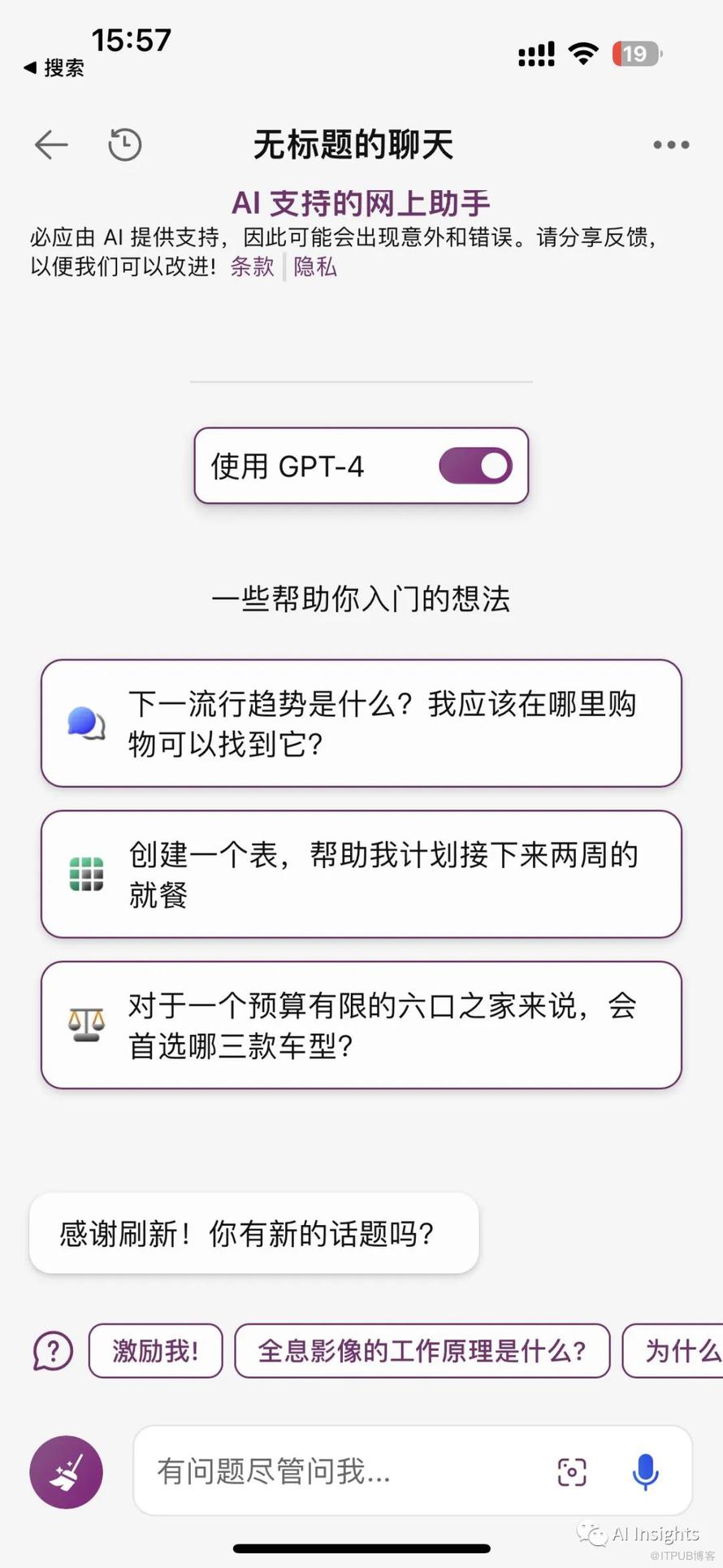Turn off the 使用 GPT-4 switch
This screenshot has height=1568, width=723.
(x=475, y=466)
